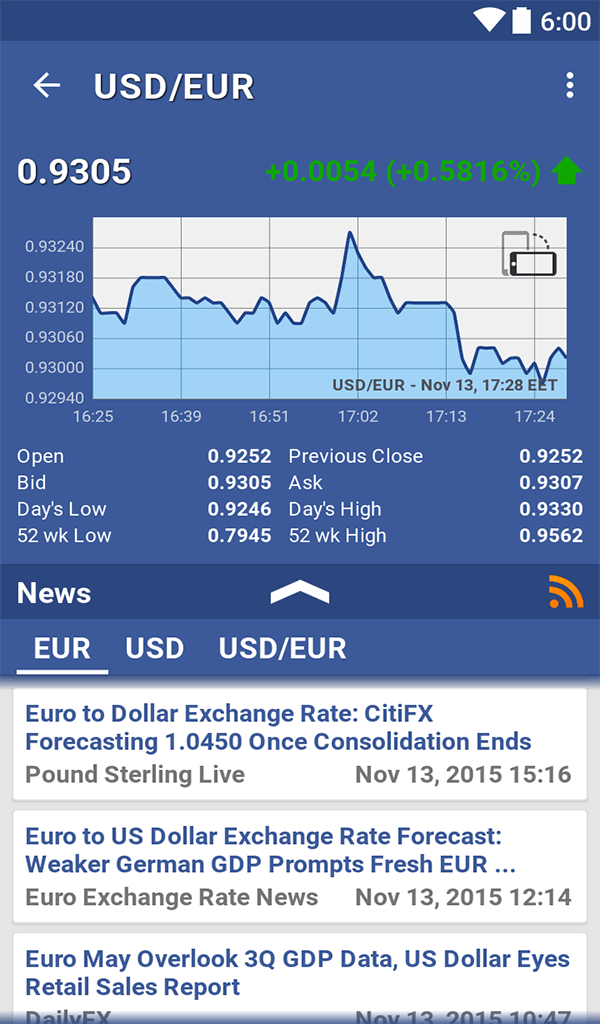Open the overflow menu

570,86
